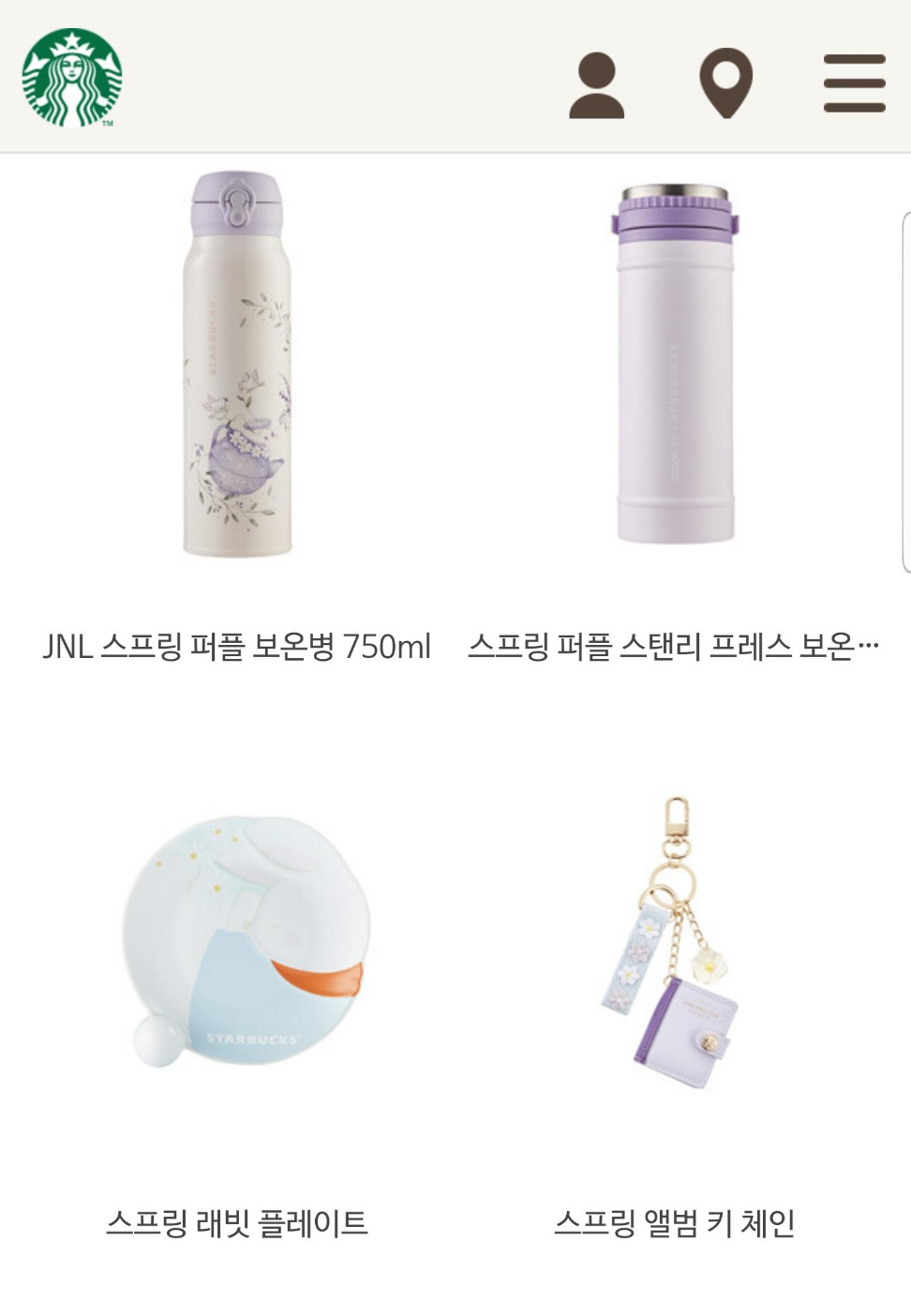Open the store locator pin icon

click(726, 83)
